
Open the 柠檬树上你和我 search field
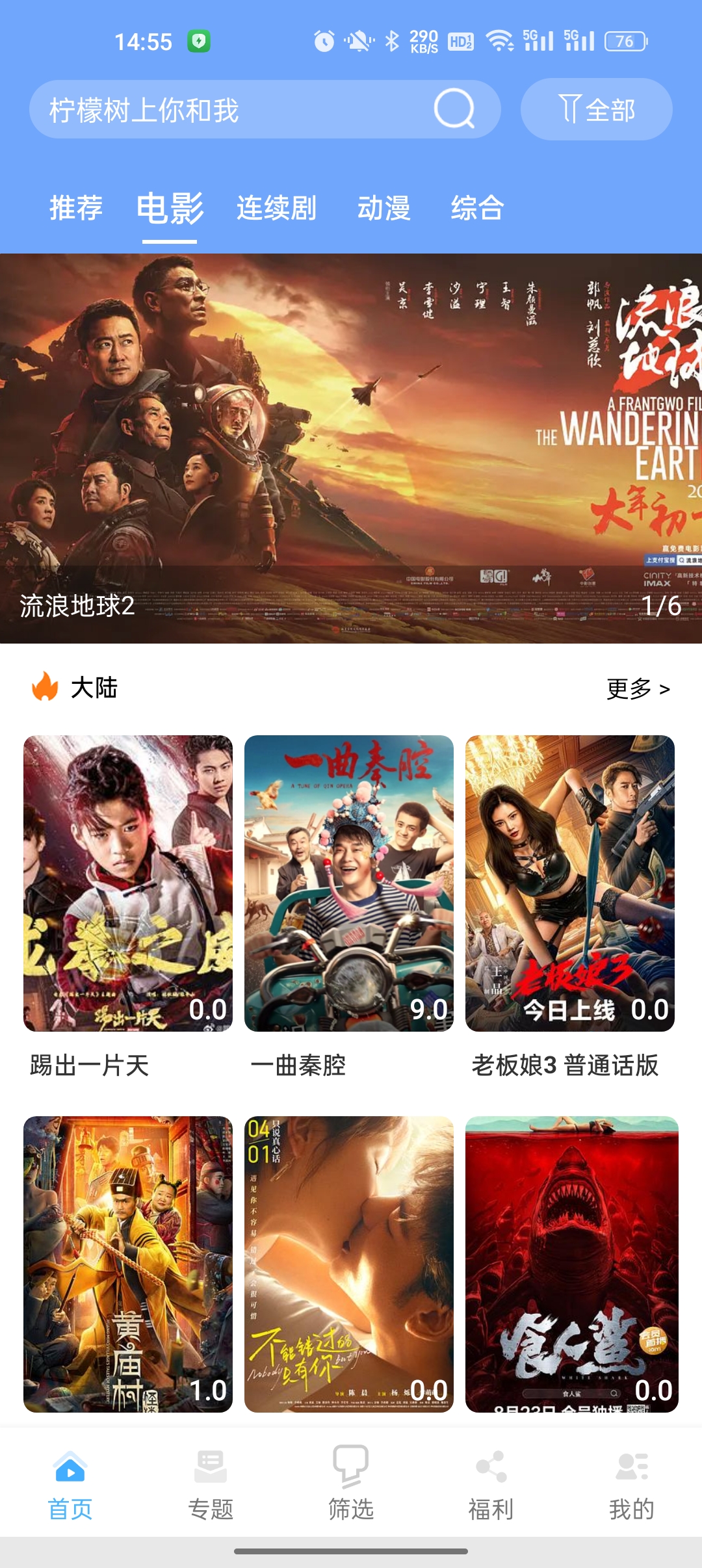[x=227, y=110]
